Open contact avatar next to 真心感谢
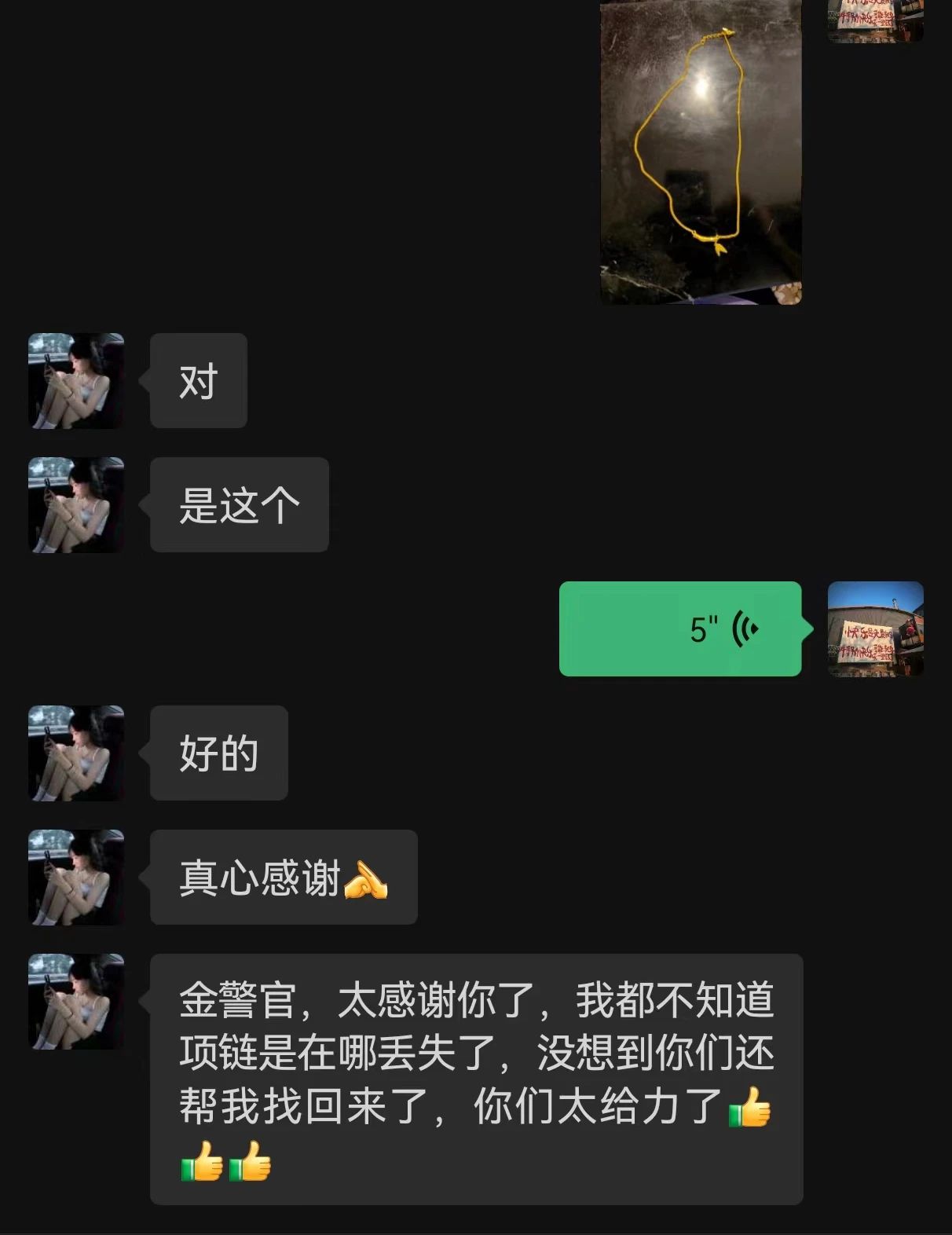 click(76, 878)
